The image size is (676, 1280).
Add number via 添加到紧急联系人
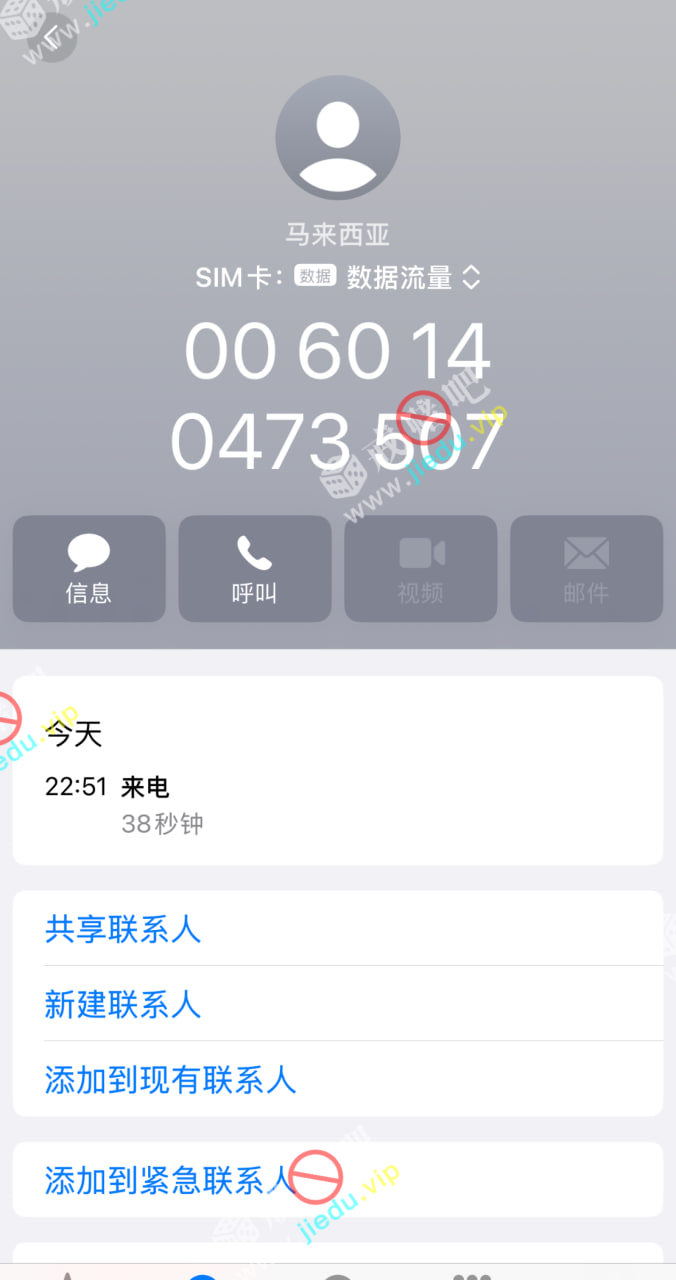pos(168,1180)
